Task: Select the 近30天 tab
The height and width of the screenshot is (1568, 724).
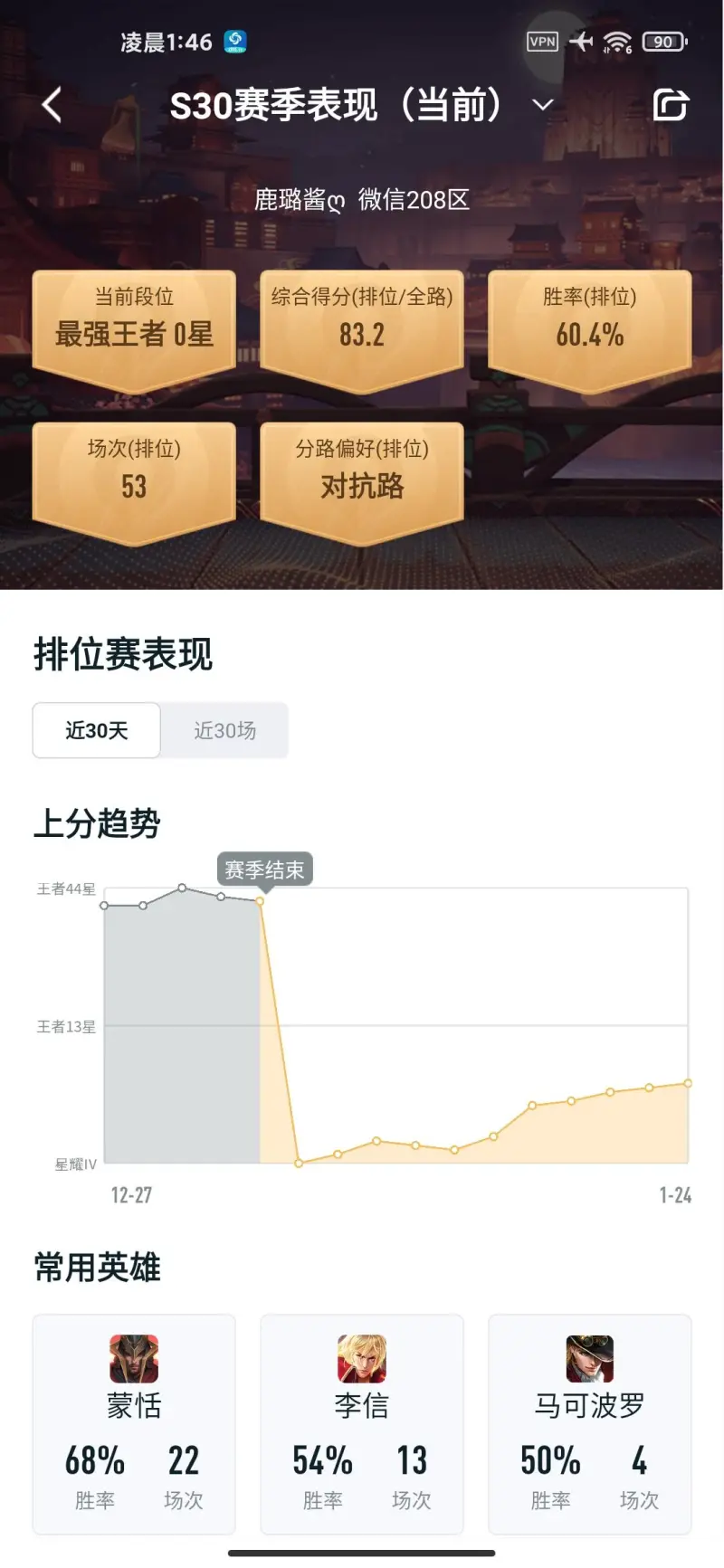Action: [97, 730]
